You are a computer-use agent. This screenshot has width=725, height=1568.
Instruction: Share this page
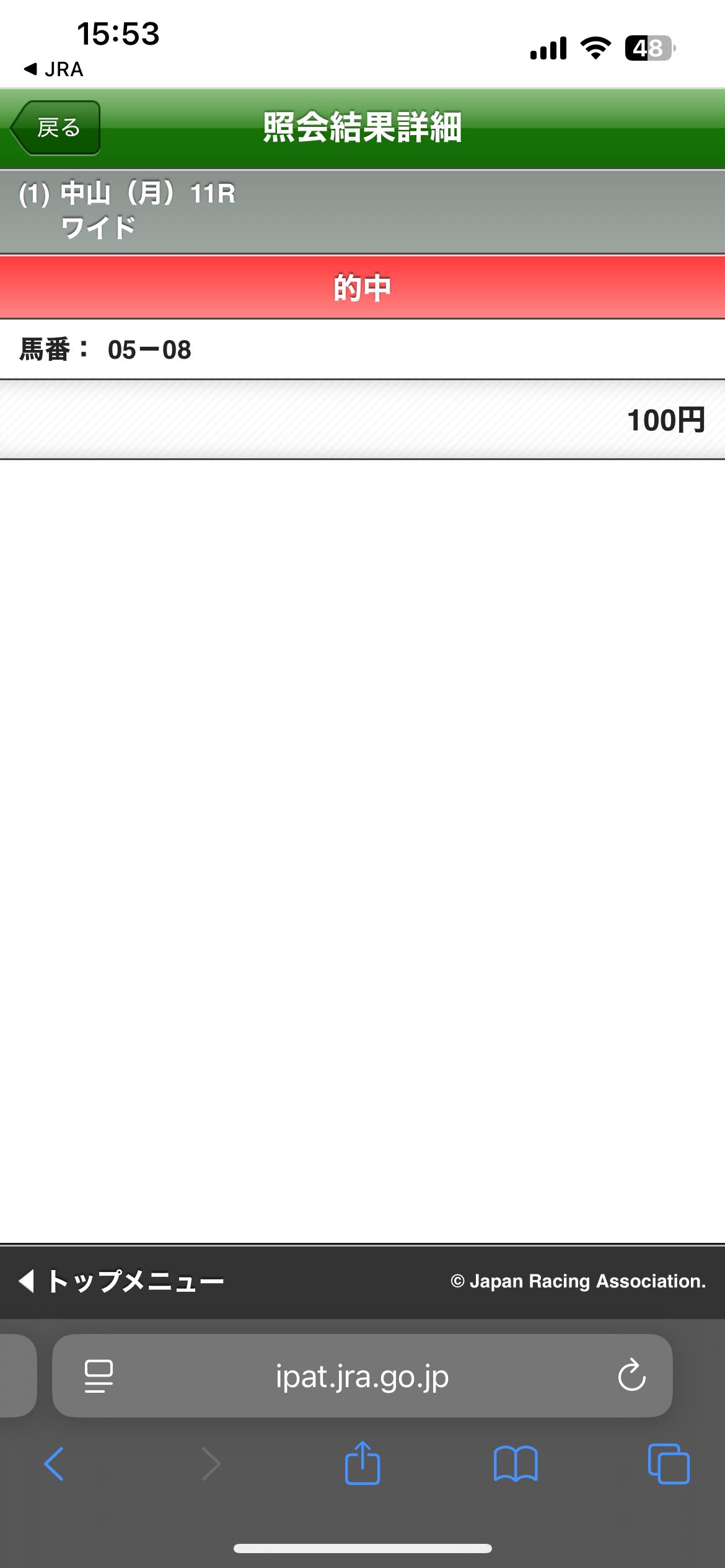pyautogui.click(x=362, y=1463)
